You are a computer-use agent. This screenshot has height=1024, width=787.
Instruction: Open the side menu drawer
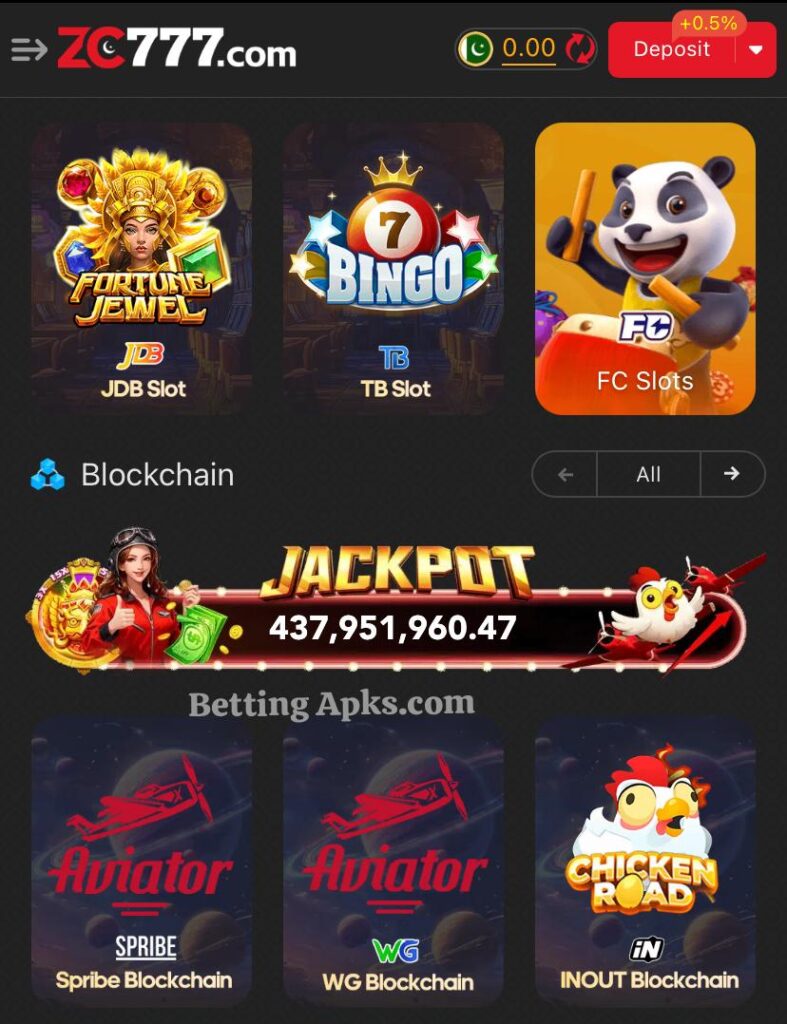coord(29,49)
